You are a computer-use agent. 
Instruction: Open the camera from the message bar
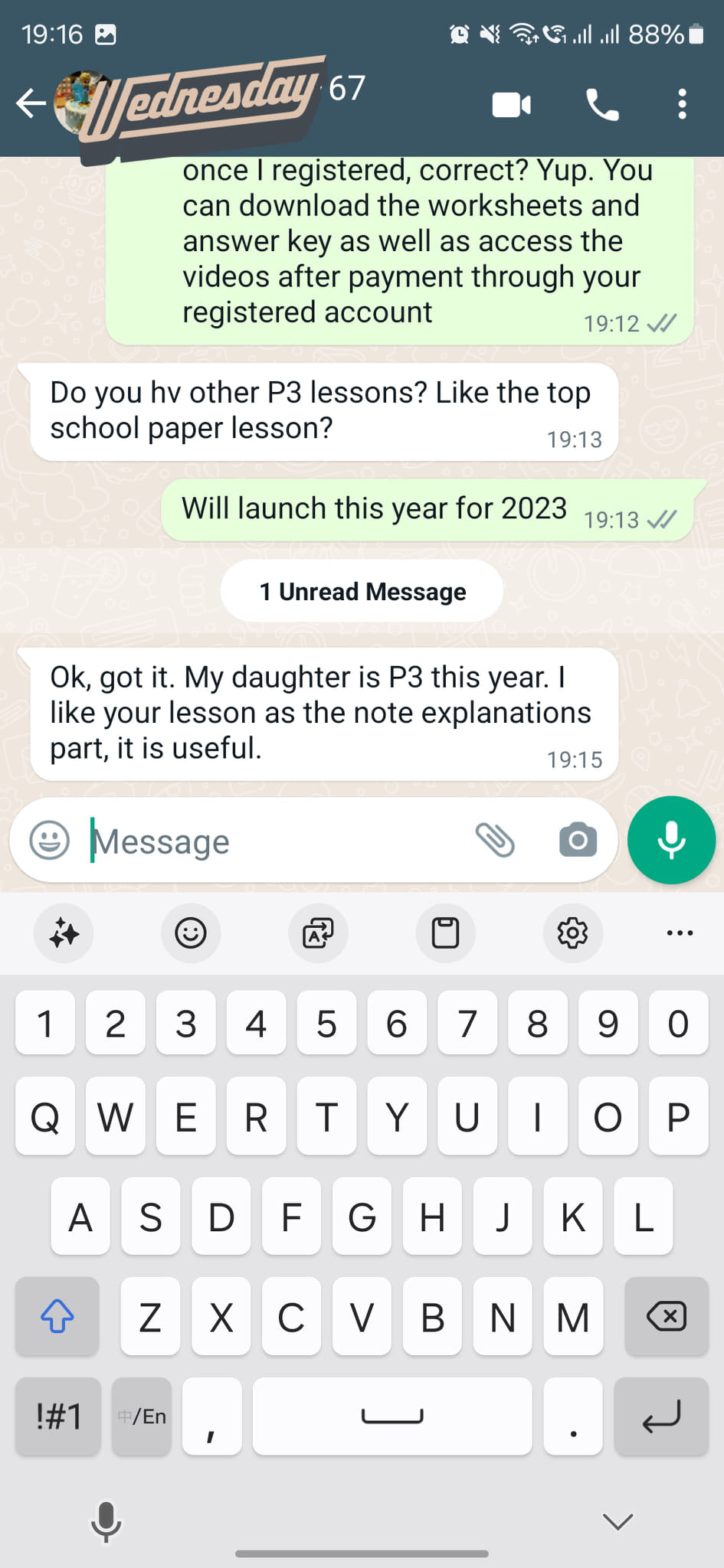click(x=578, y=841)
